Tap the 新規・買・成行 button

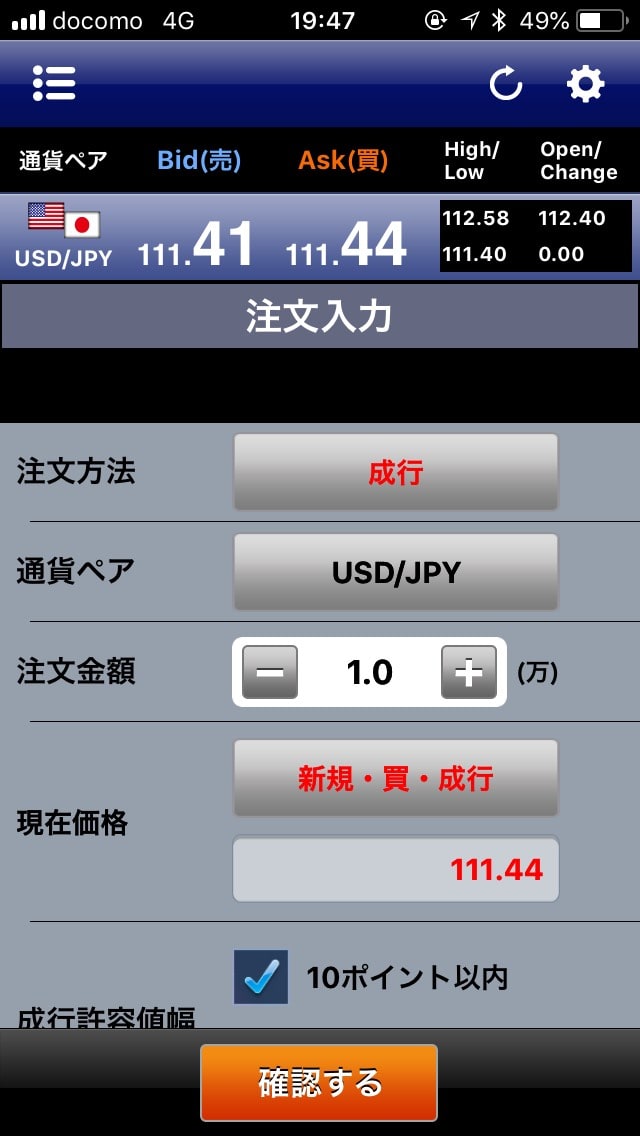click(x=396, y=778)
